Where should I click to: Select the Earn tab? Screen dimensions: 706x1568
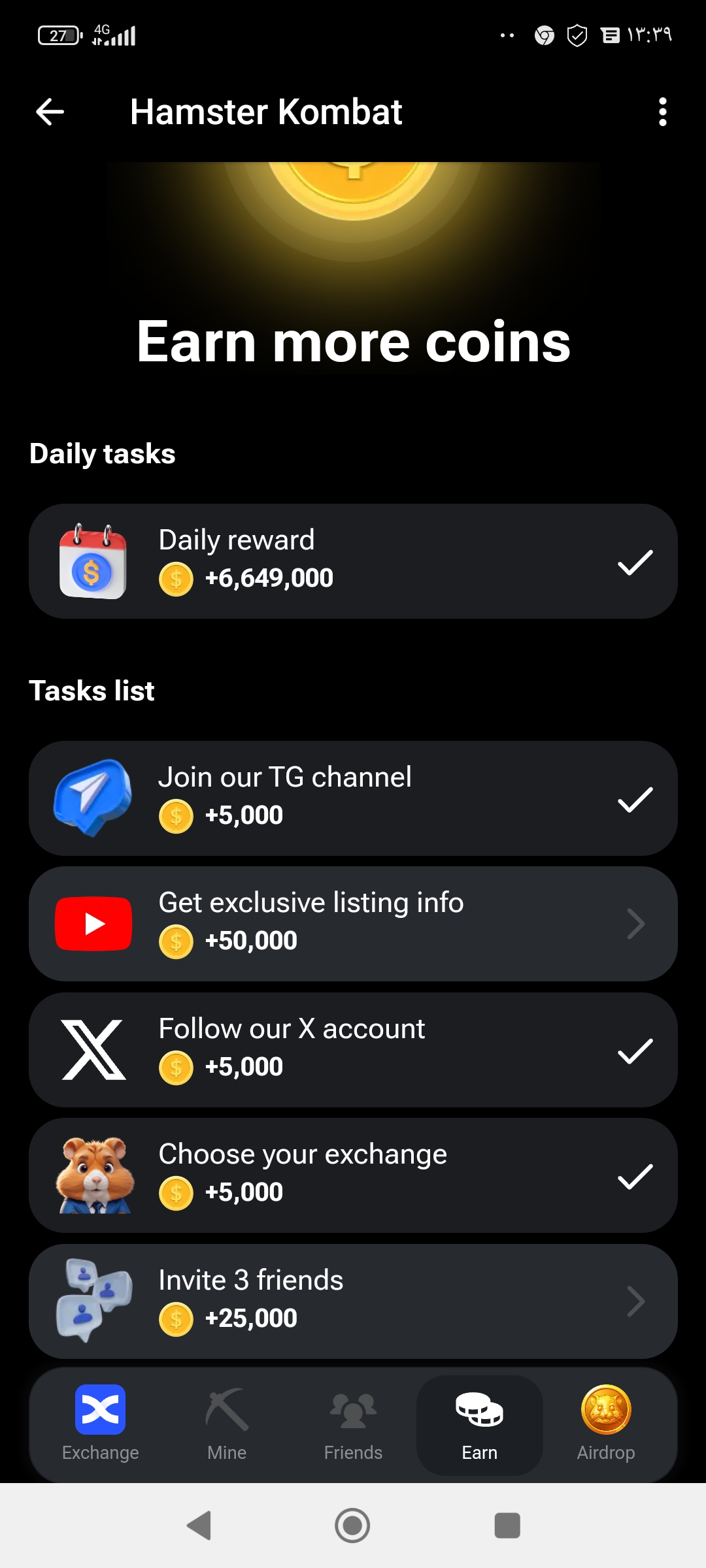pyautogui.click(x=480, y=1424)
